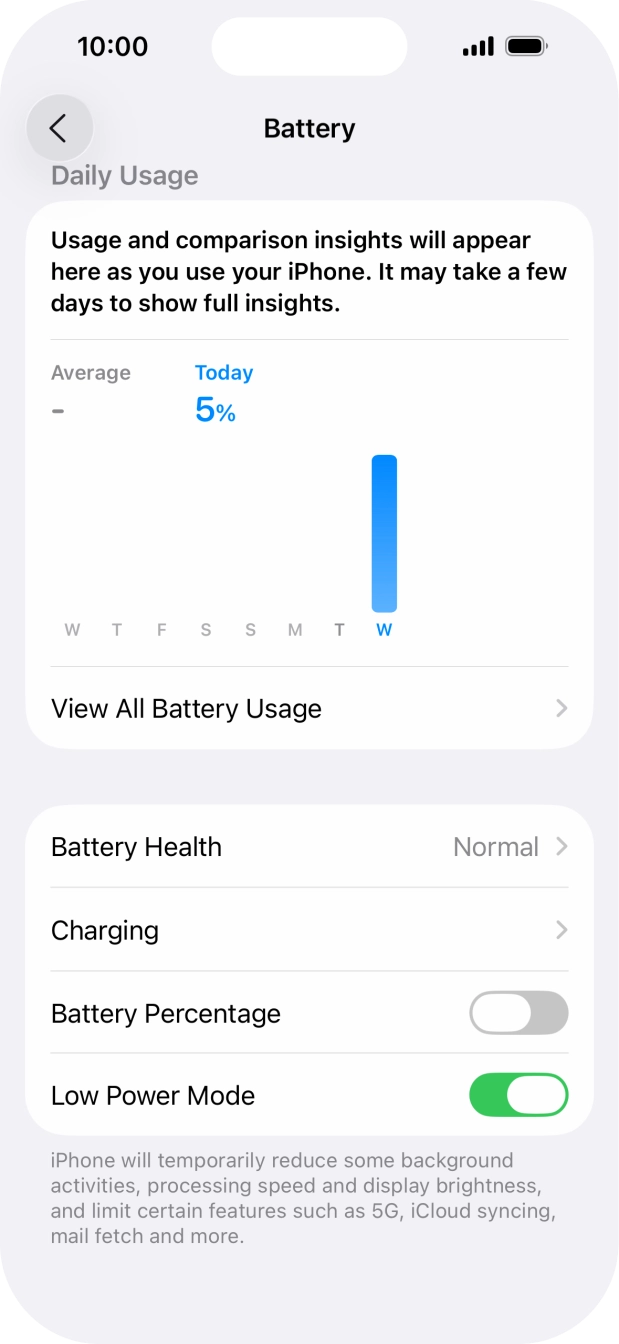Turn off Low Power Mode
Screen dimensions: 619x1344
click(x=518, y=1095)
